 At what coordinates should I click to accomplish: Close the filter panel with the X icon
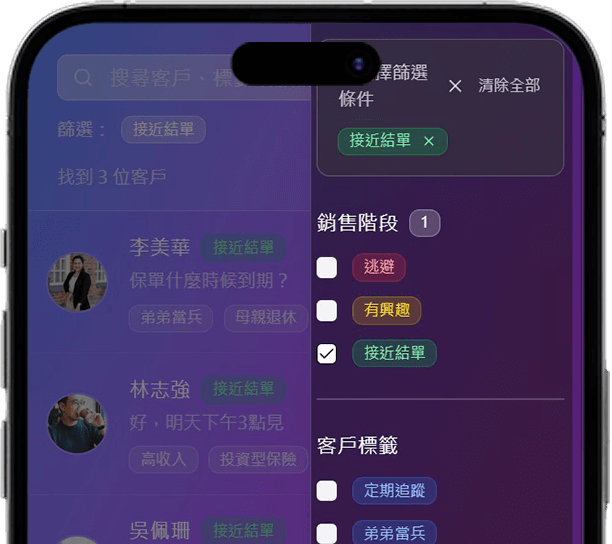coord(455,86)
